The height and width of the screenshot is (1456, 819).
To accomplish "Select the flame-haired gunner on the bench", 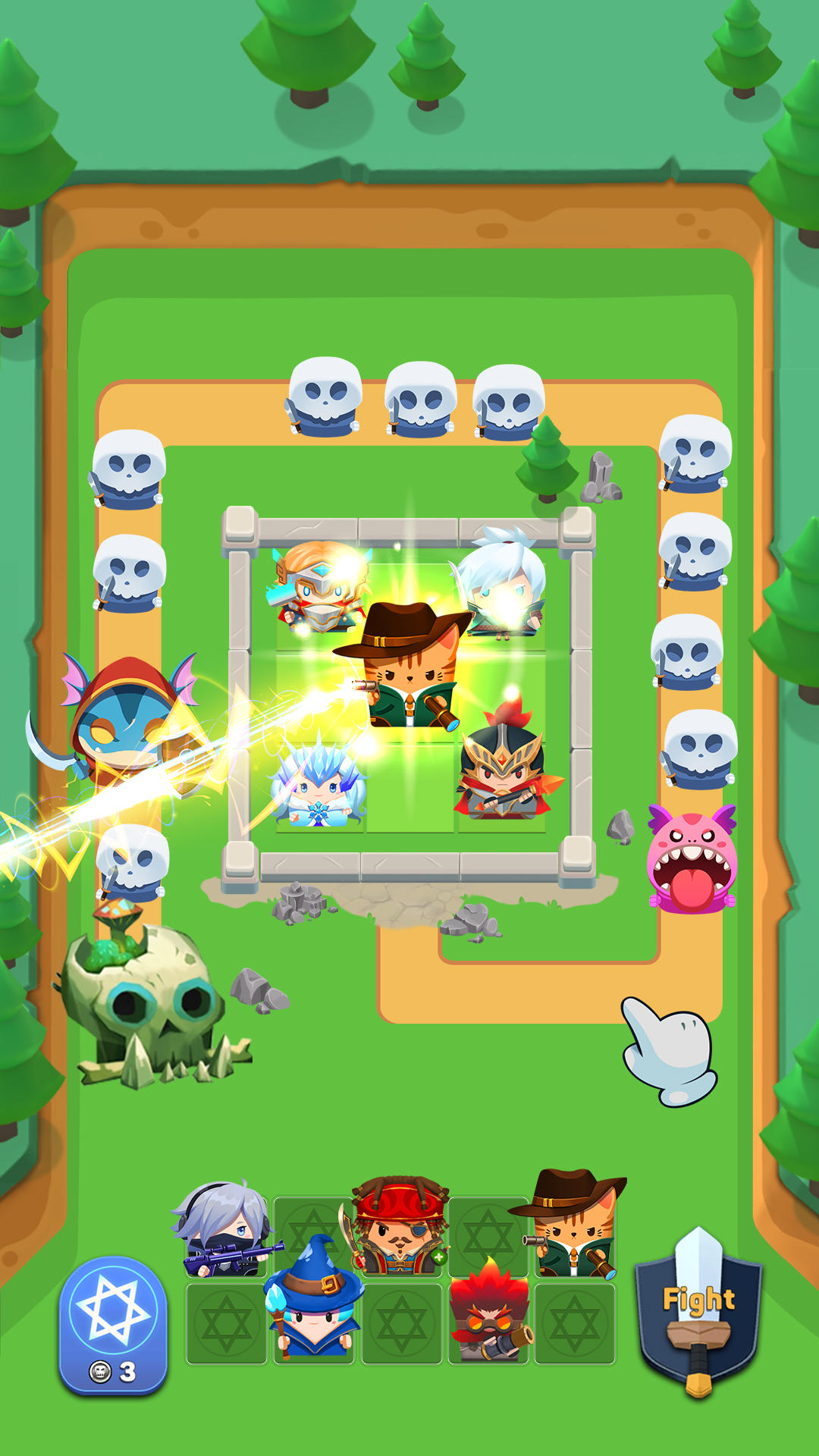I will [489, 1310].
